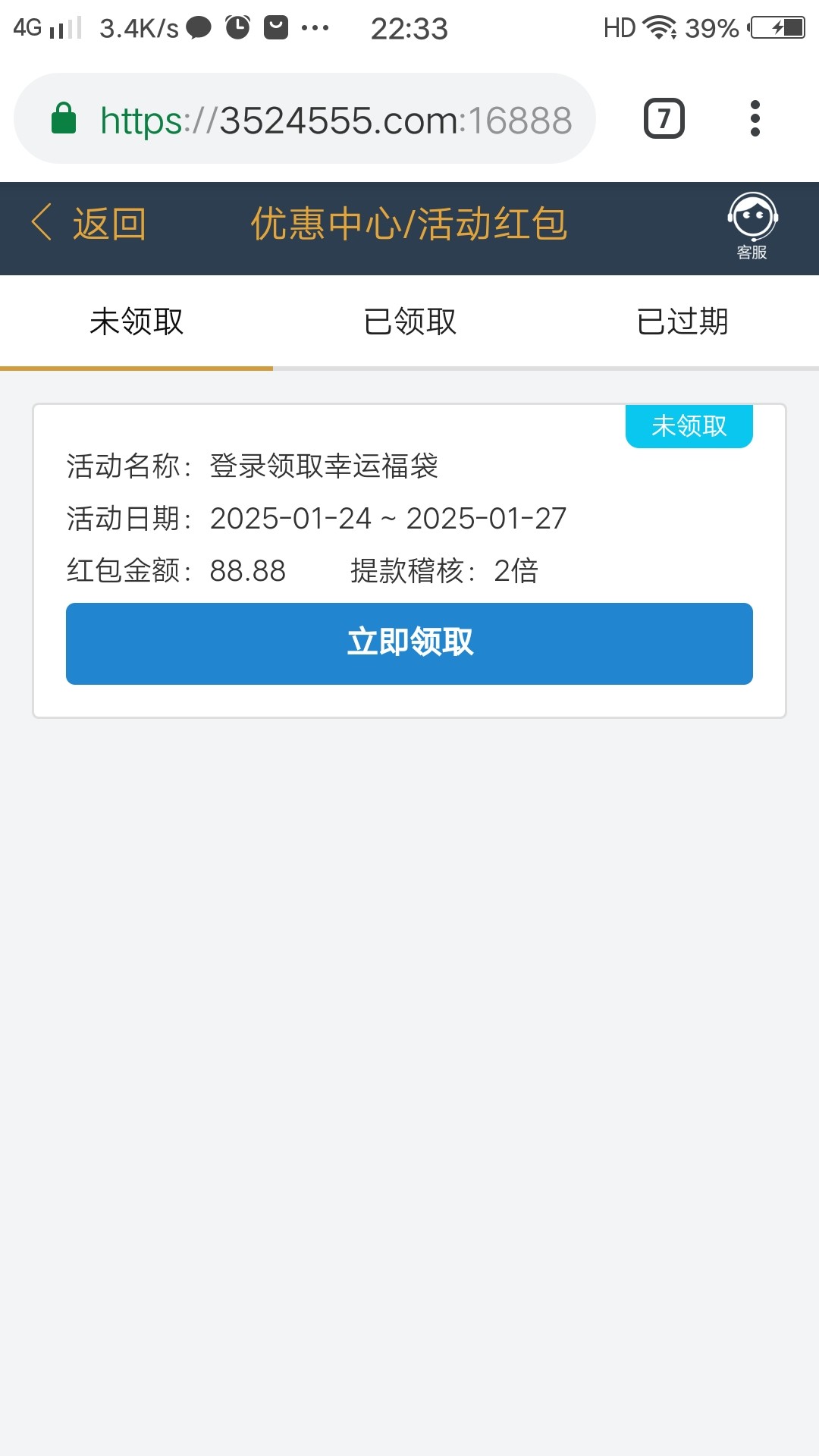Open the browser tab switcher showing 7
The image size is (819, 1456).
(x=664, y=119)
